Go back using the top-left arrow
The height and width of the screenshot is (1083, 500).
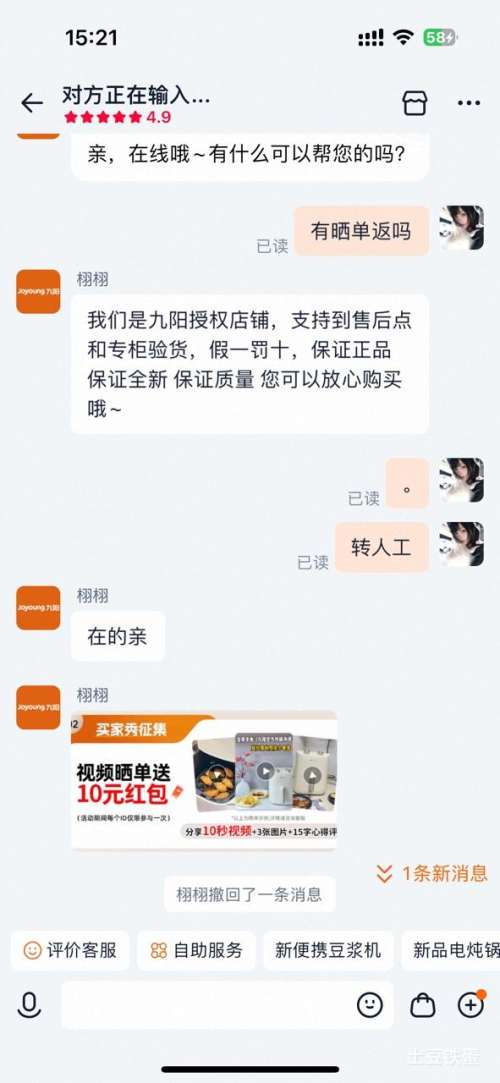[32, 103]
